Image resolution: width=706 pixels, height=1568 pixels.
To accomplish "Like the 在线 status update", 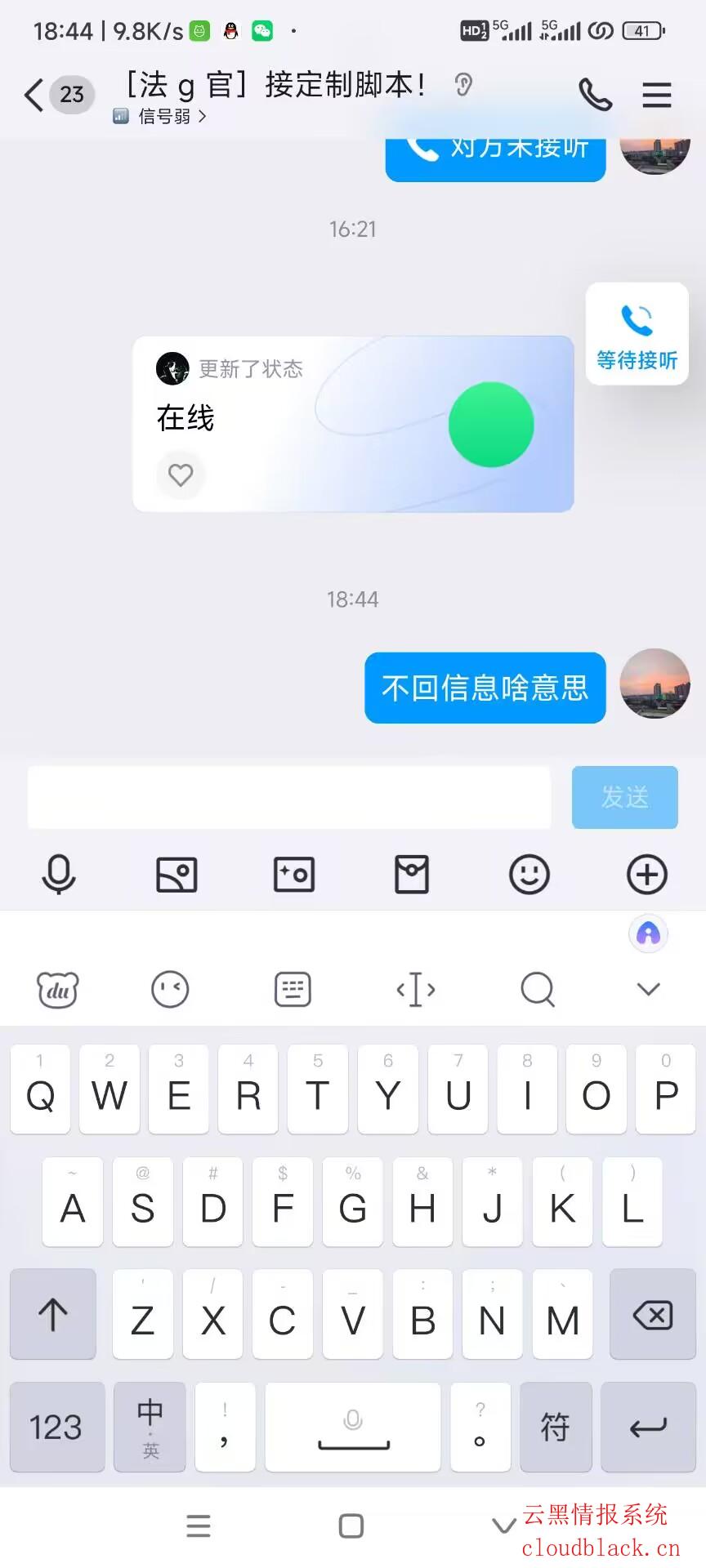I will tap(181, 474).
